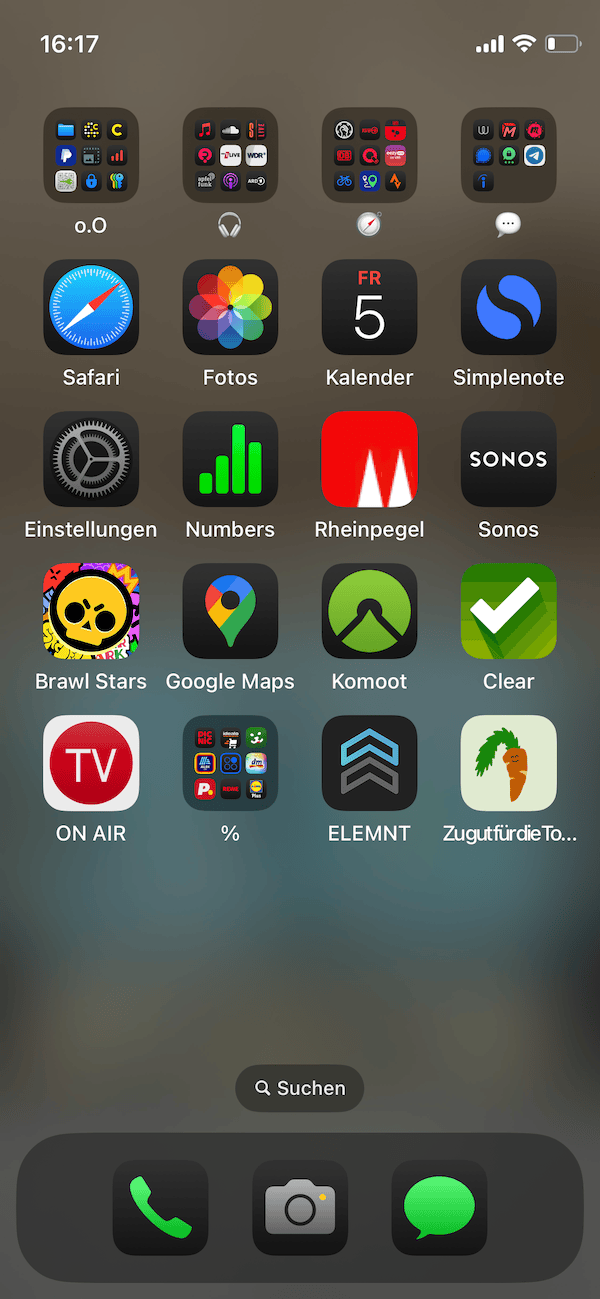Launch the ELEMNT app
Image resolution: width=600 pixels, height=1299 pixels.
369,763
